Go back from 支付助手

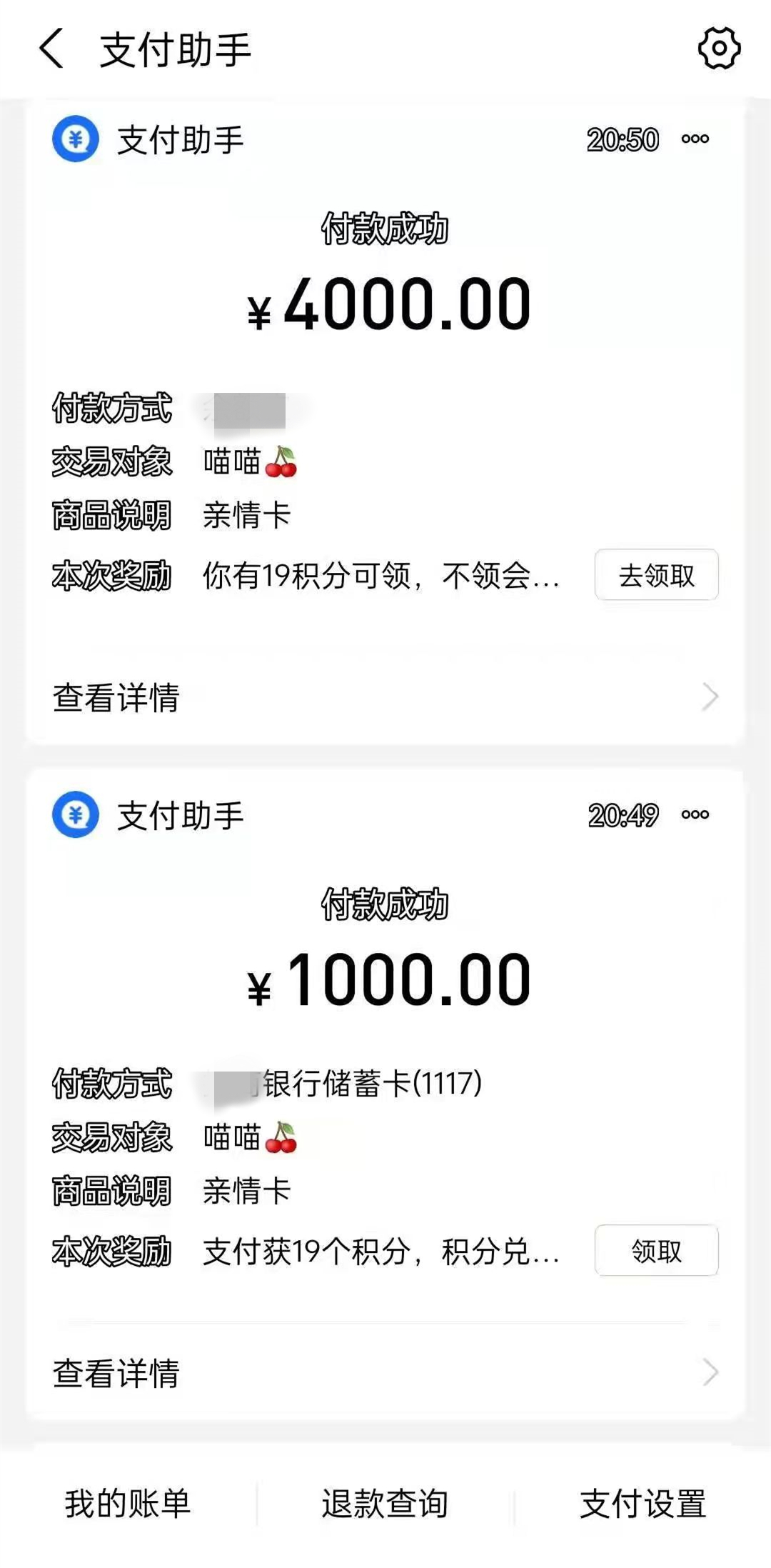(51, 49)
